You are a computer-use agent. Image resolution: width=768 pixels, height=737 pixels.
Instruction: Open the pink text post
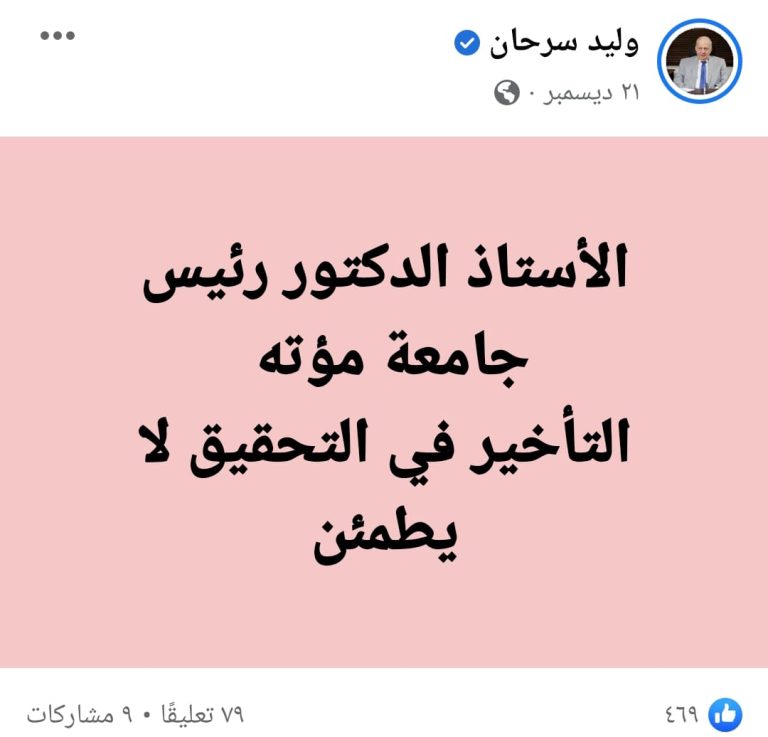[384, 402]
